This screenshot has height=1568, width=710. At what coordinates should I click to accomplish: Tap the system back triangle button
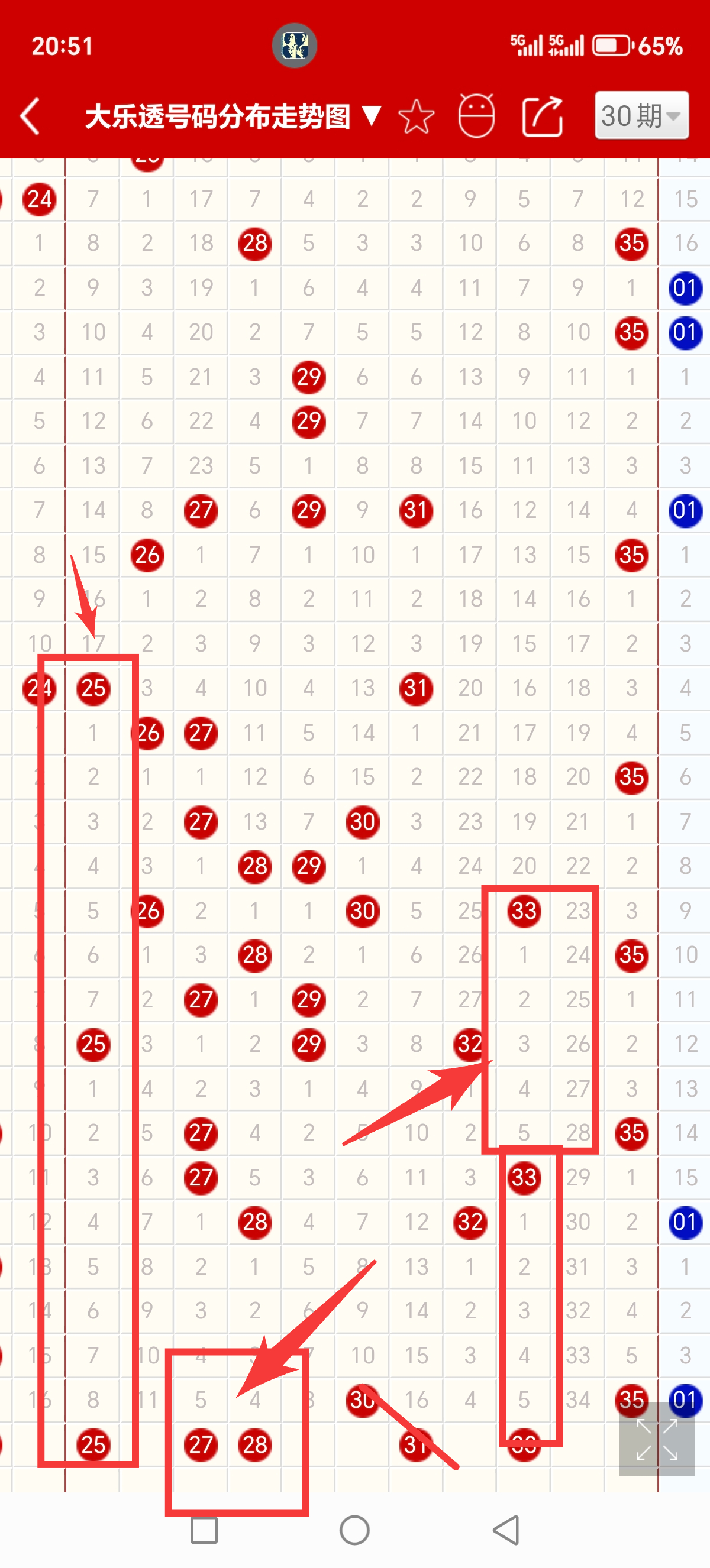506,1530
